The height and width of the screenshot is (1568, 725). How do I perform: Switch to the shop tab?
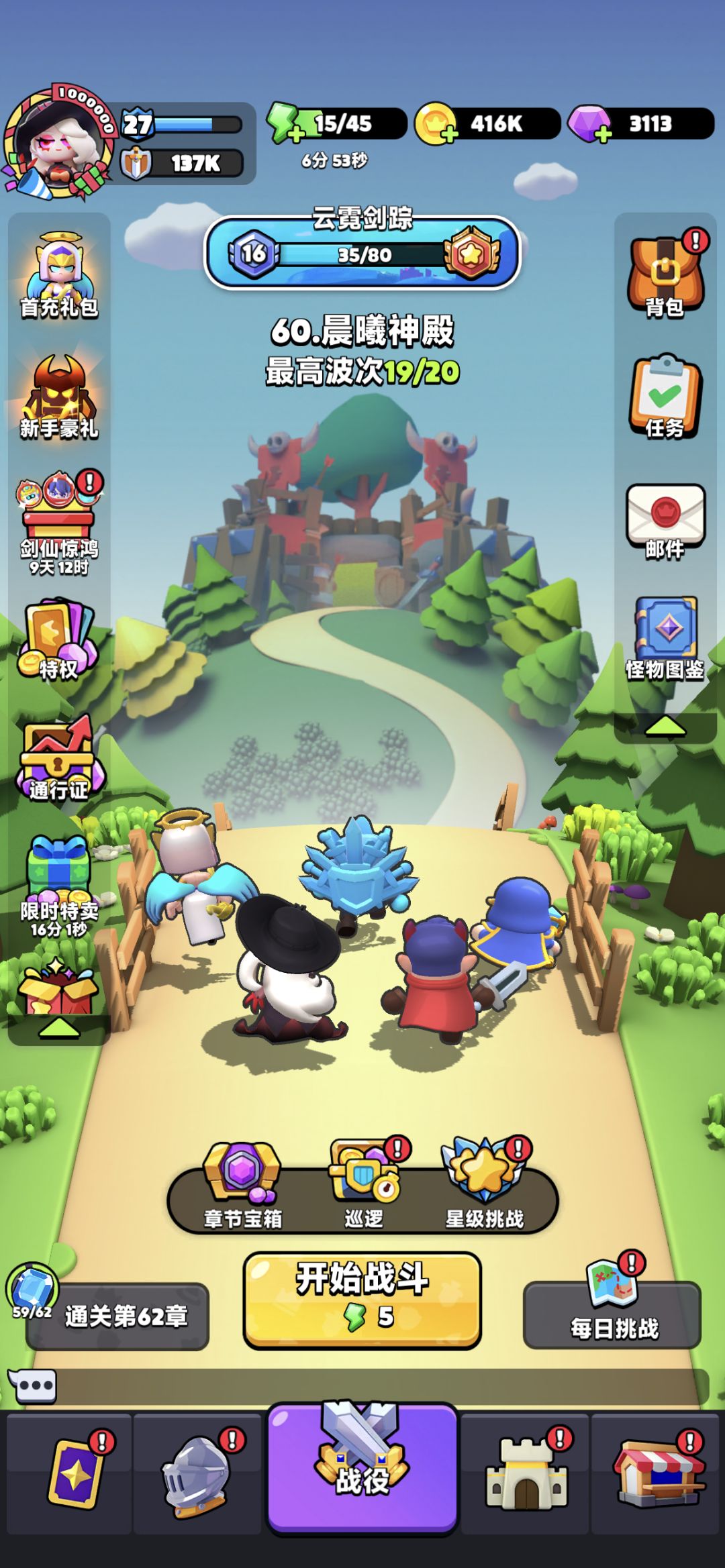pos(658,1473)
